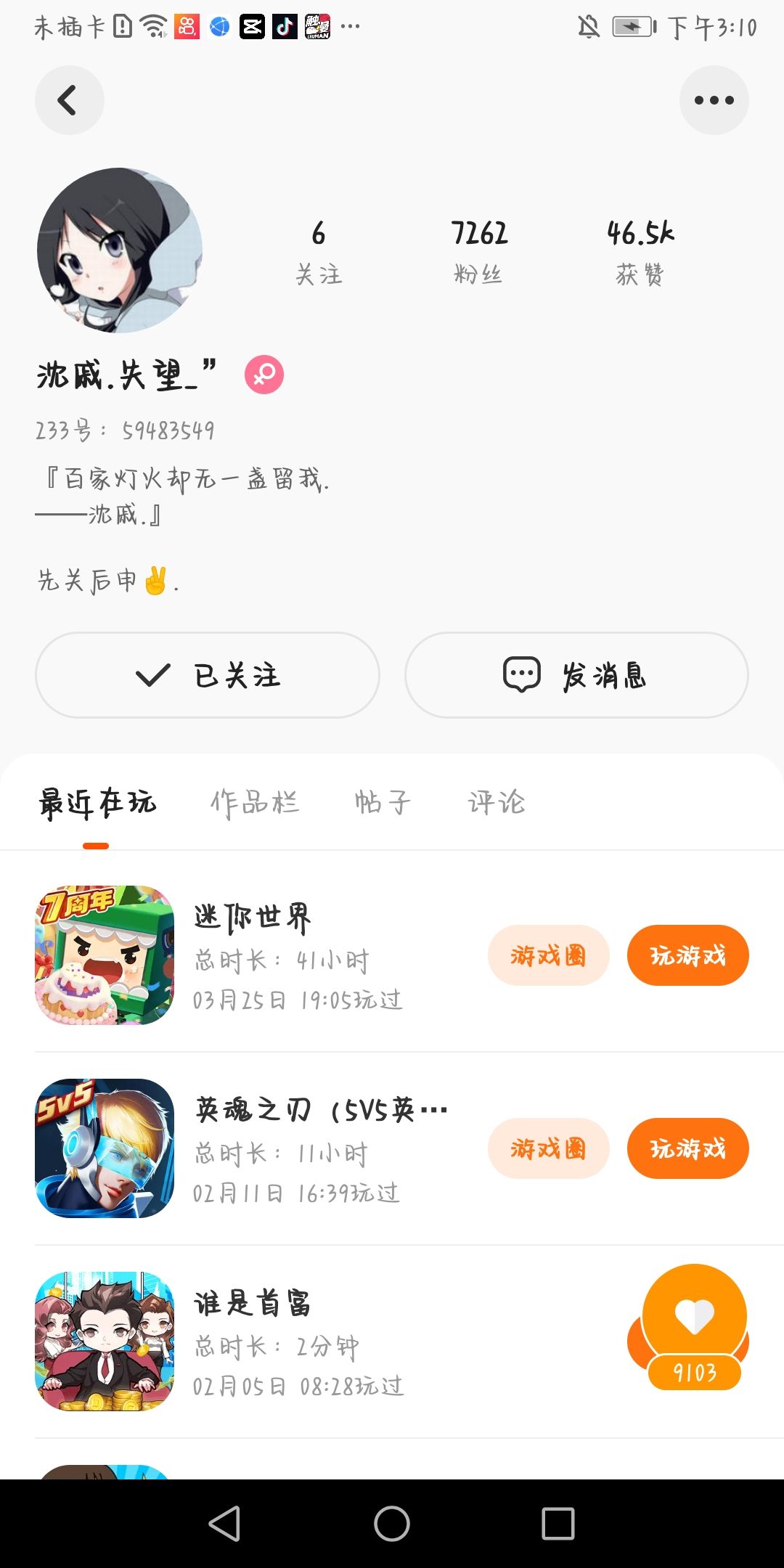The image size is (784, 1568).
Task: Select the 最近在玩 tab
Action: pos(97,803)
